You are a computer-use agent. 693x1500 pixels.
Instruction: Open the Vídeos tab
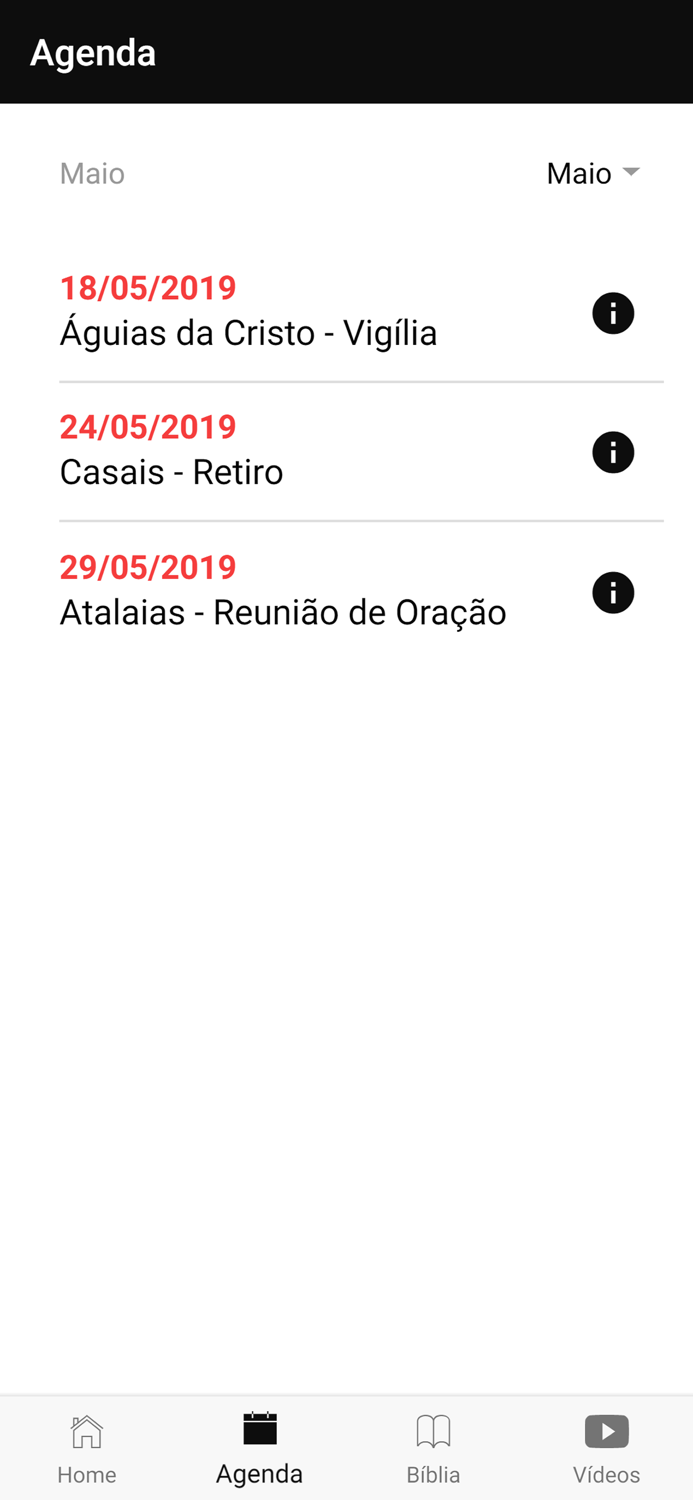[x=606, y=1448]
